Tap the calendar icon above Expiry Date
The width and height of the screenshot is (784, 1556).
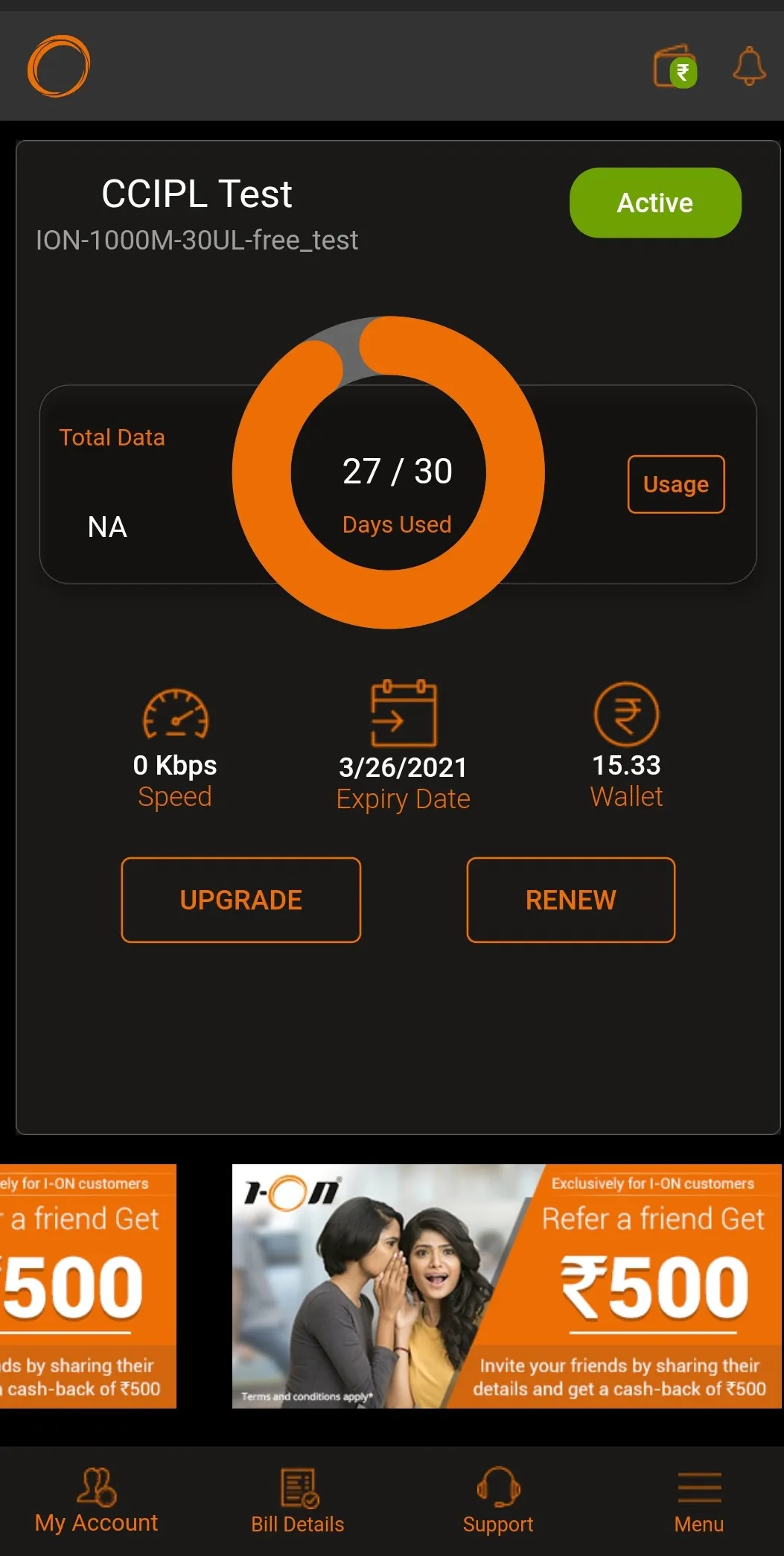(x=402, y=712)
